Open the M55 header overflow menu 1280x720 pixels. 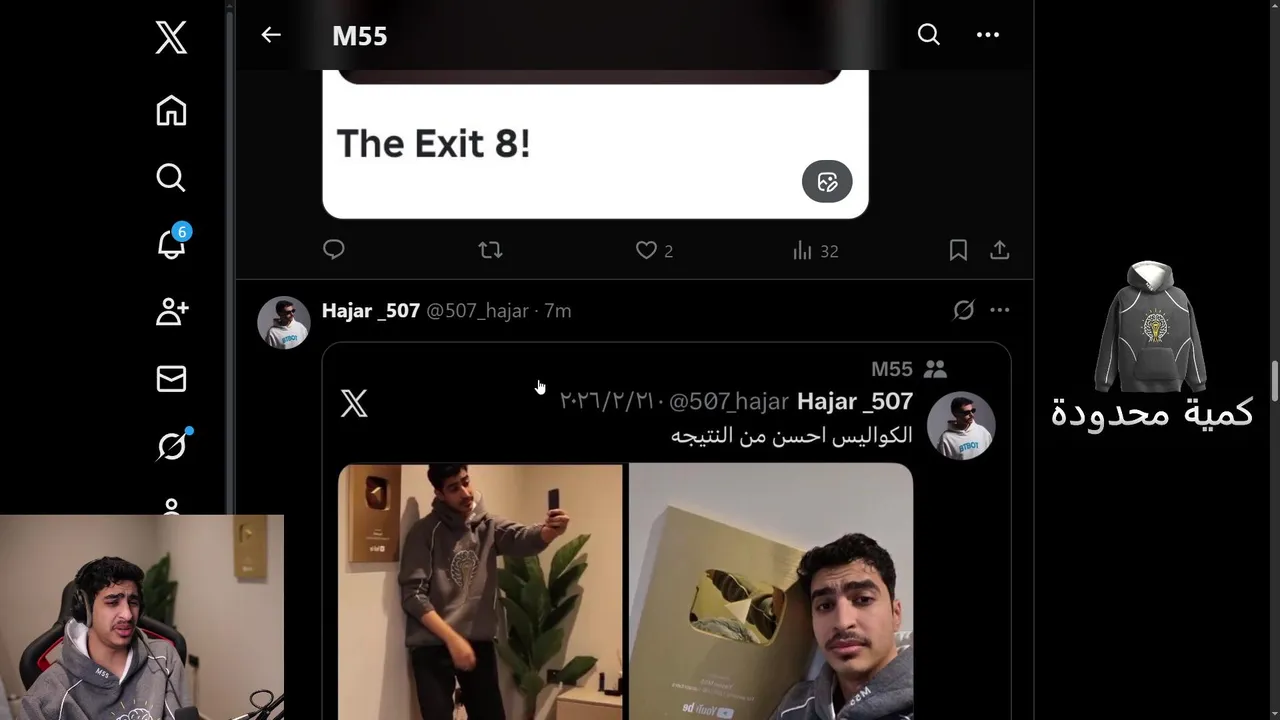click(987, 35)
